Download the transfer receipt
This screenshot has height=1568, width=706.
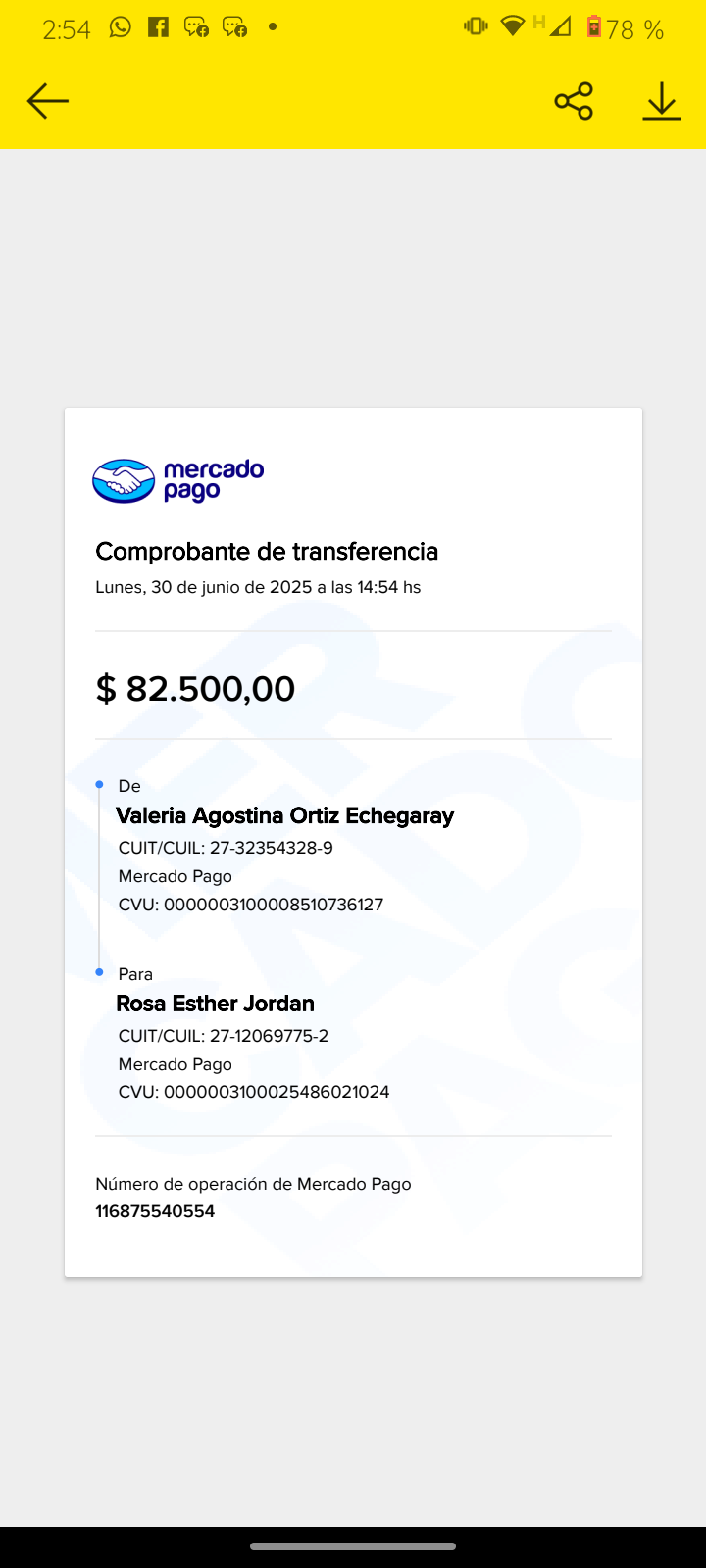click(662, 101)
